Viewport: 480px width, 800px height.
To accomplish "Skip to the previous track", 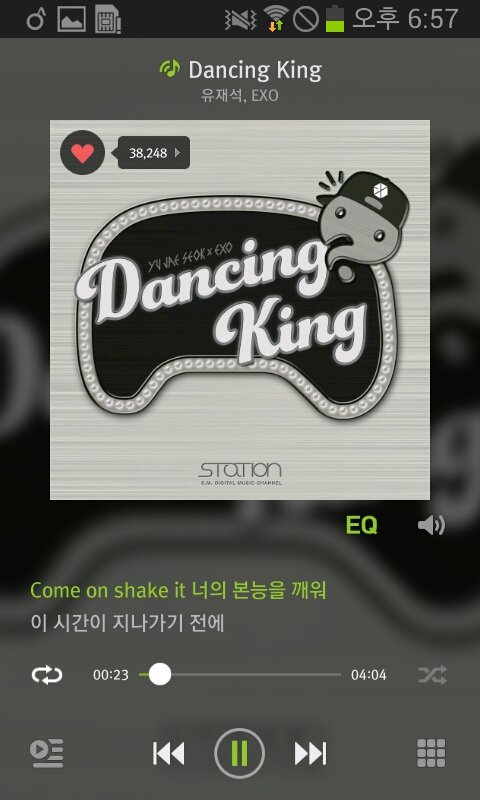I will click(169, 753).
